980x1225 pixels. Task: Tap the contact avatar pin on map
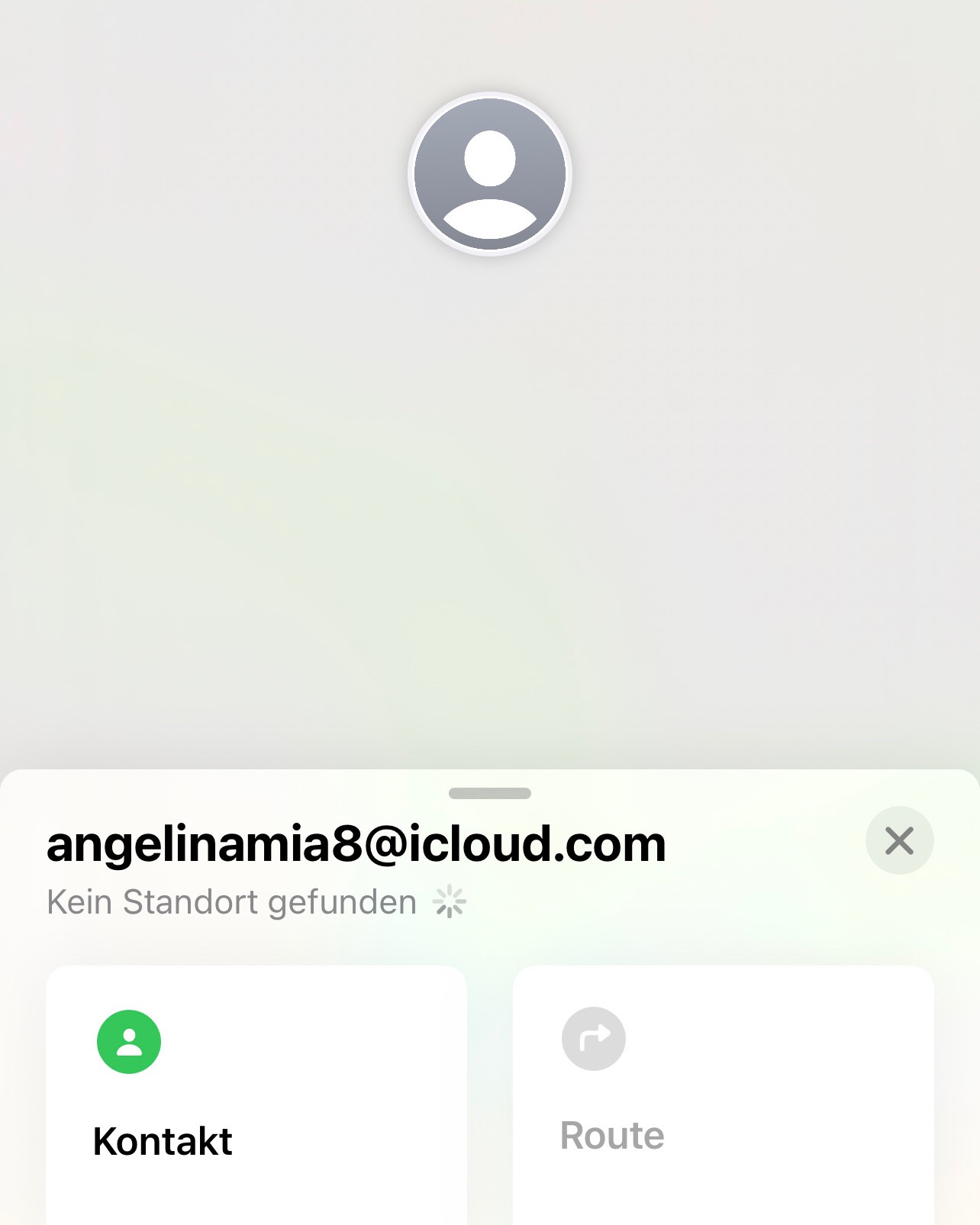(490, 174)
